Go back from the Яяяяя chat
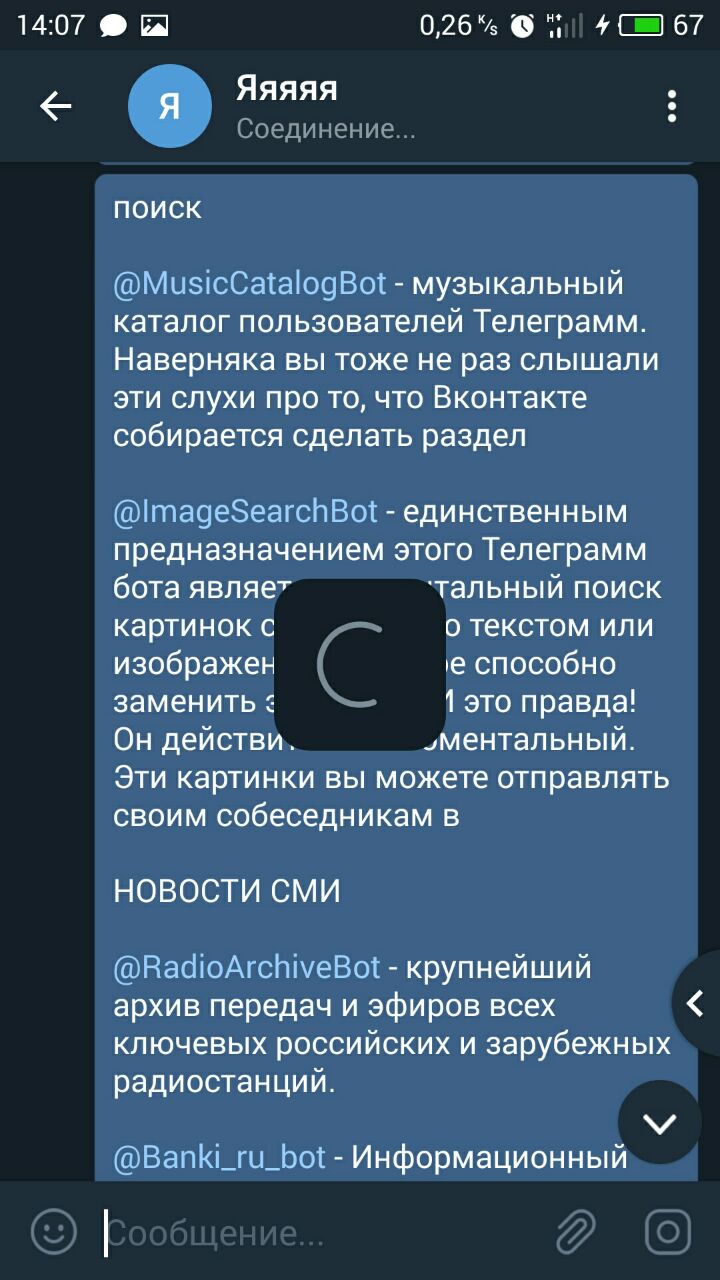 [56, 106]
